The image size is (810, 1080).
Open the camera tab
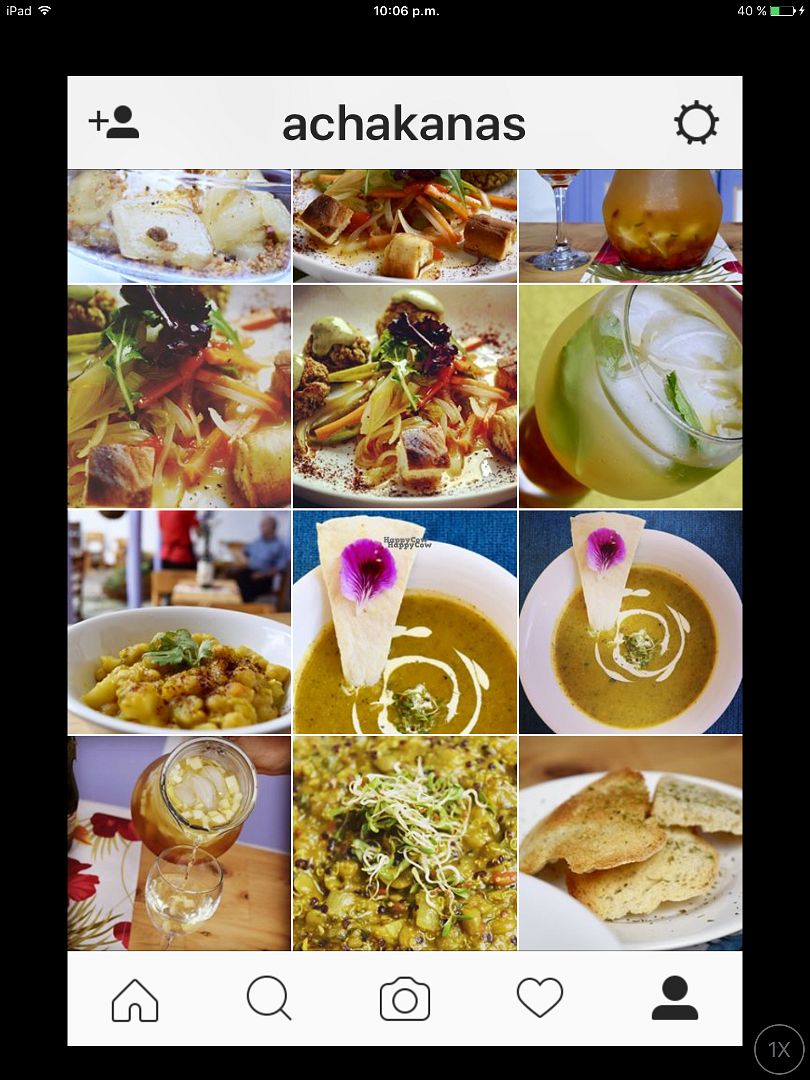coord(405,999)
